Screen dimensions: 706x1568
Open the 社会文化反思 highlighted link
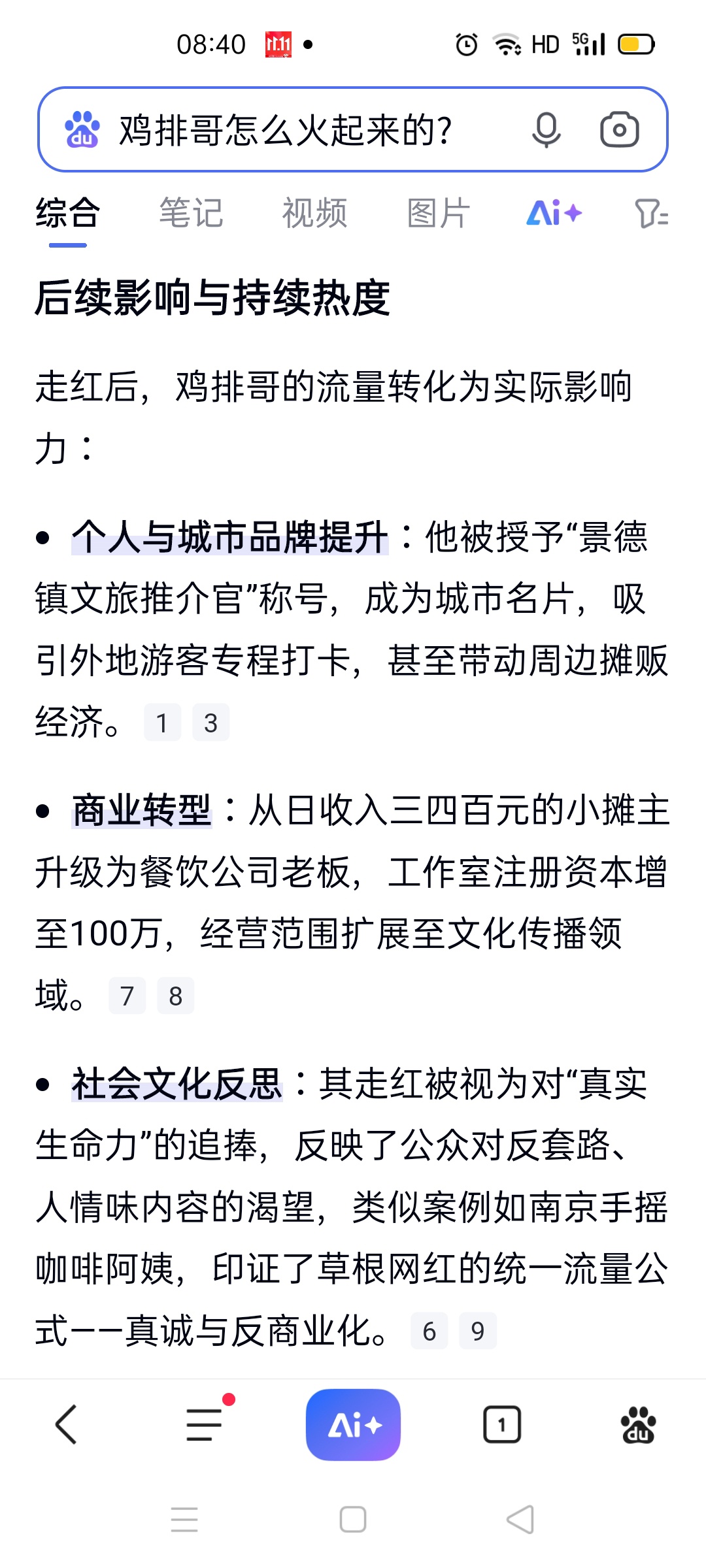pos(177,1084)
